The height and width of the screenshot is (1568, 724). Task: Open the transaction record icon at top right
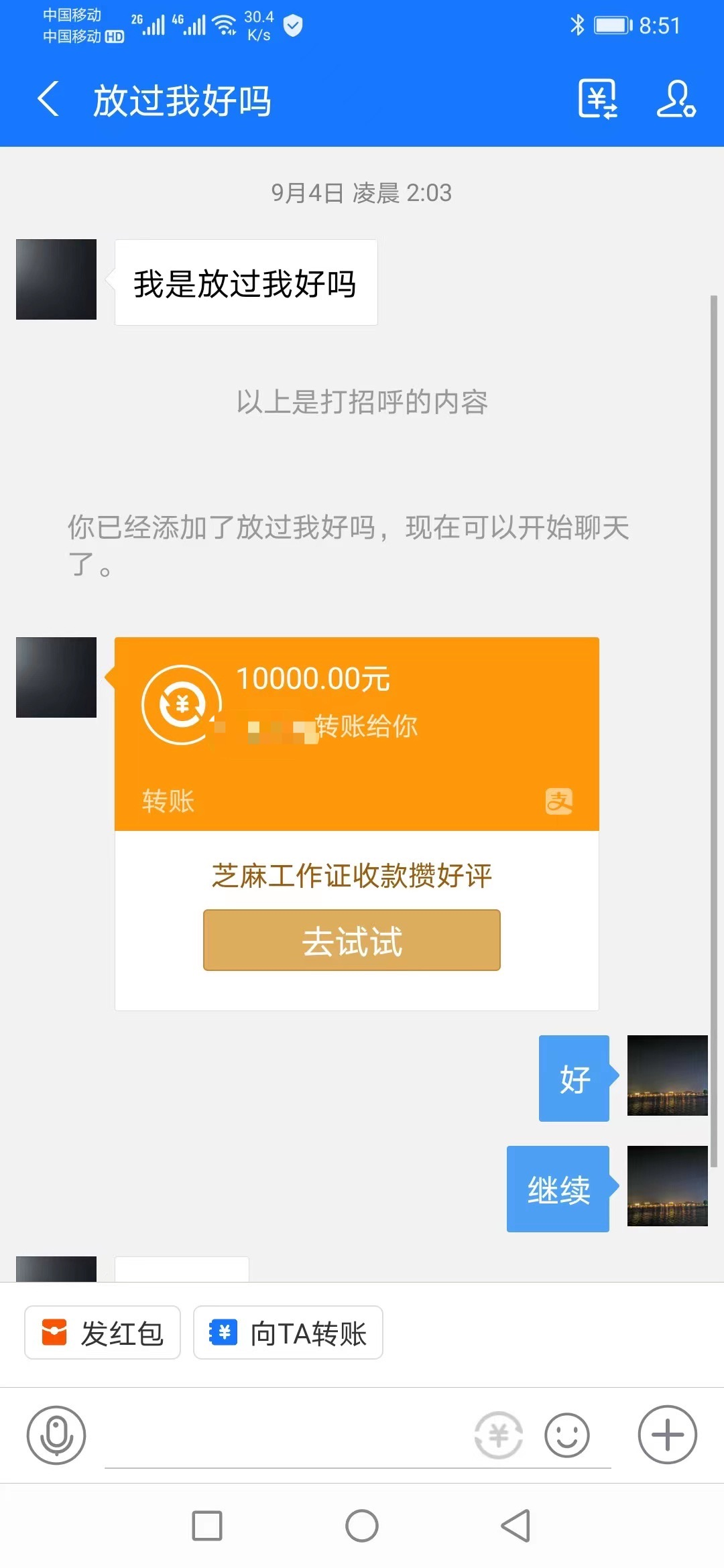(597, 98)
